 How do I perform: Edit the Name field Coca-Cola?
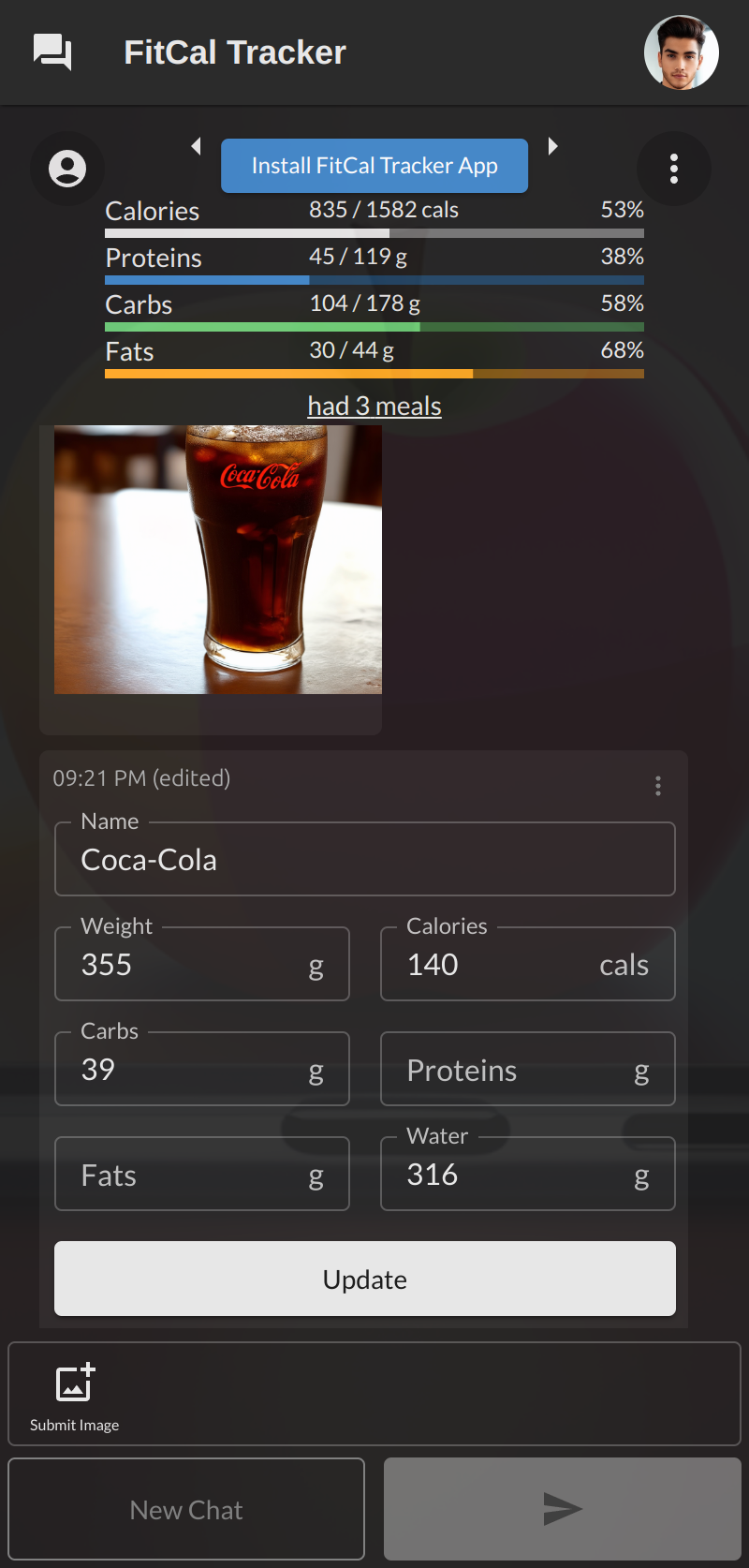pos(365,859)
